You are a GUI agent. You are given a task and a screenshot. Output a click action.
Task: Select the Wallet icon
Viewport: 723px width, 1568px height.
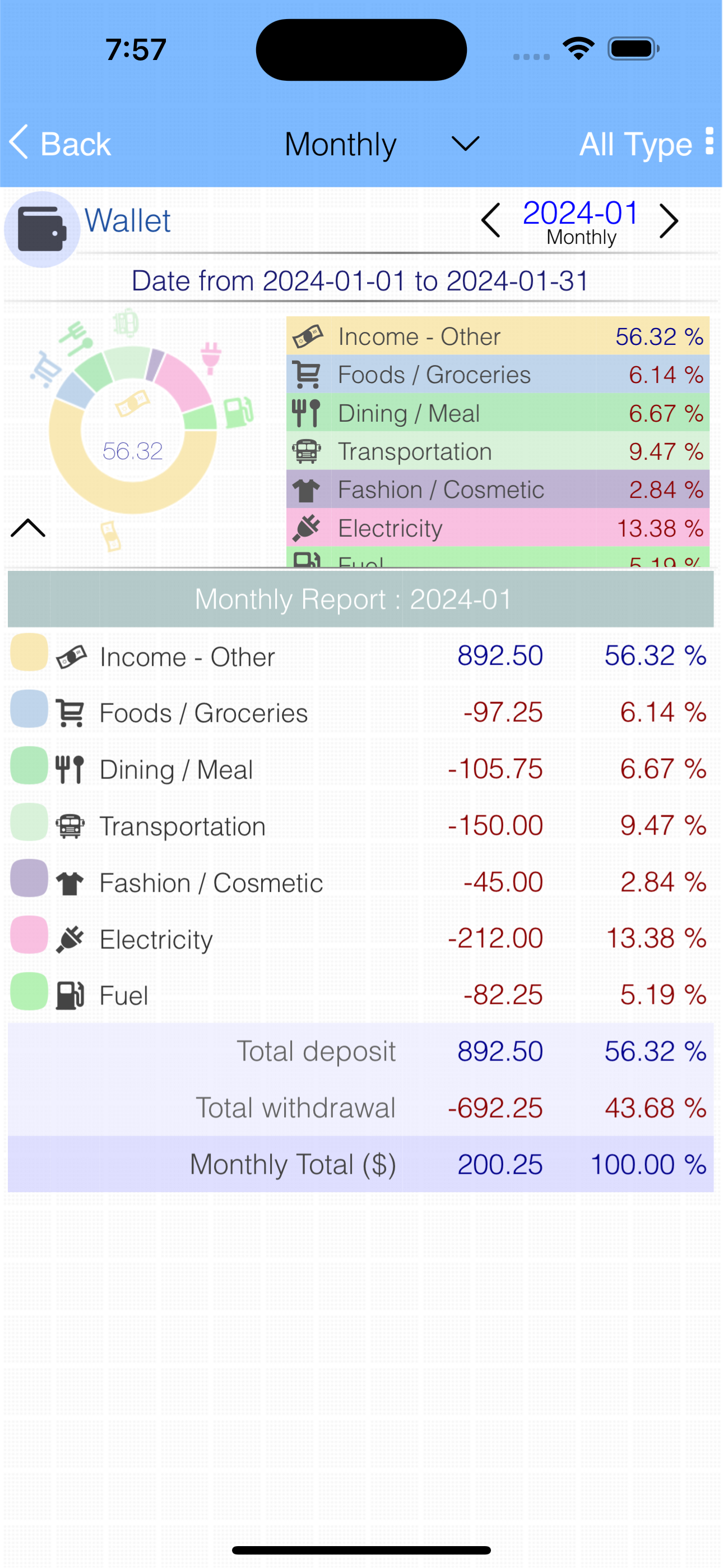point(41,228)
